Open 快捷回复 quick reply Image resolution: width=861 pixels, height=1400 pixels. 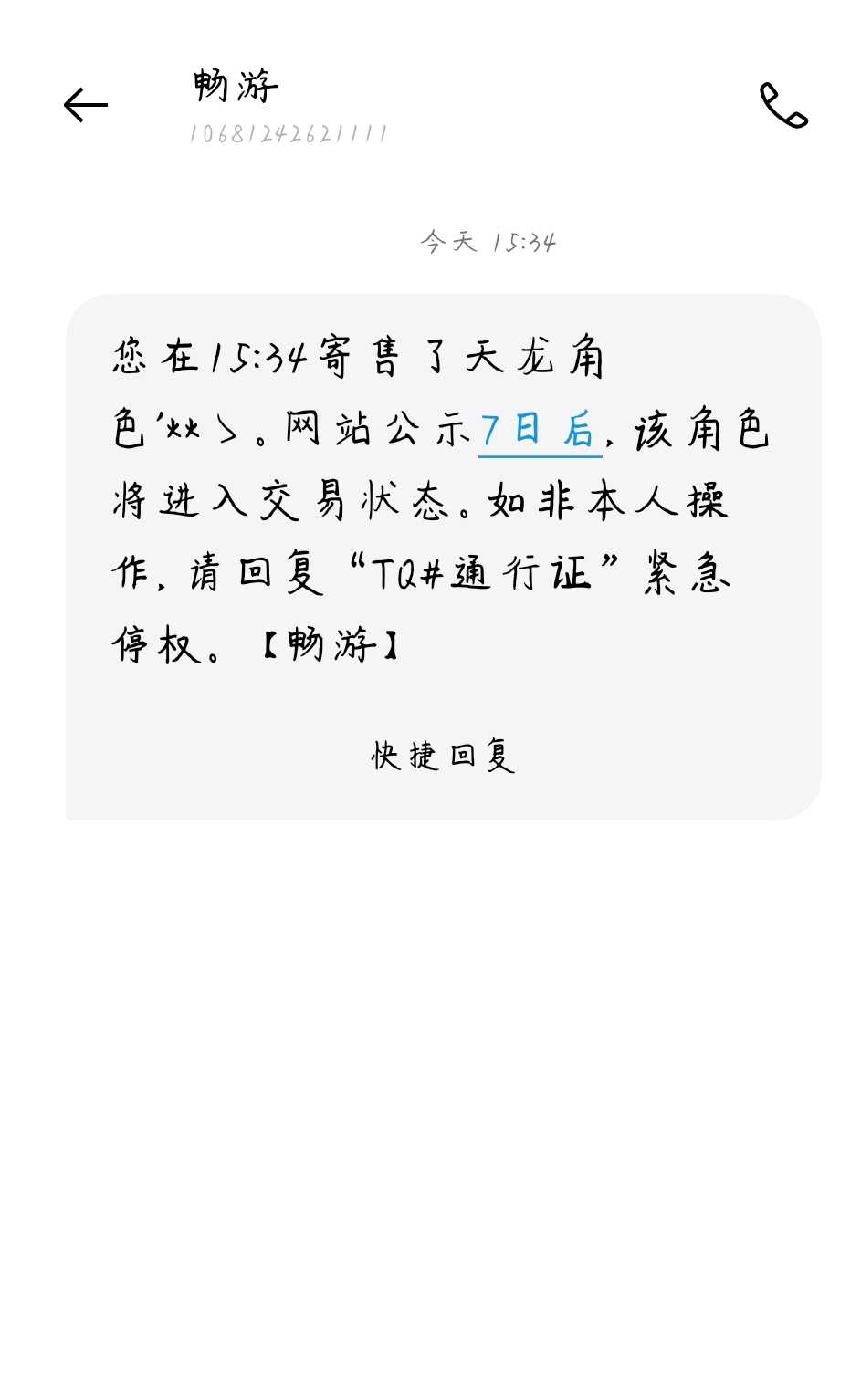444,756
